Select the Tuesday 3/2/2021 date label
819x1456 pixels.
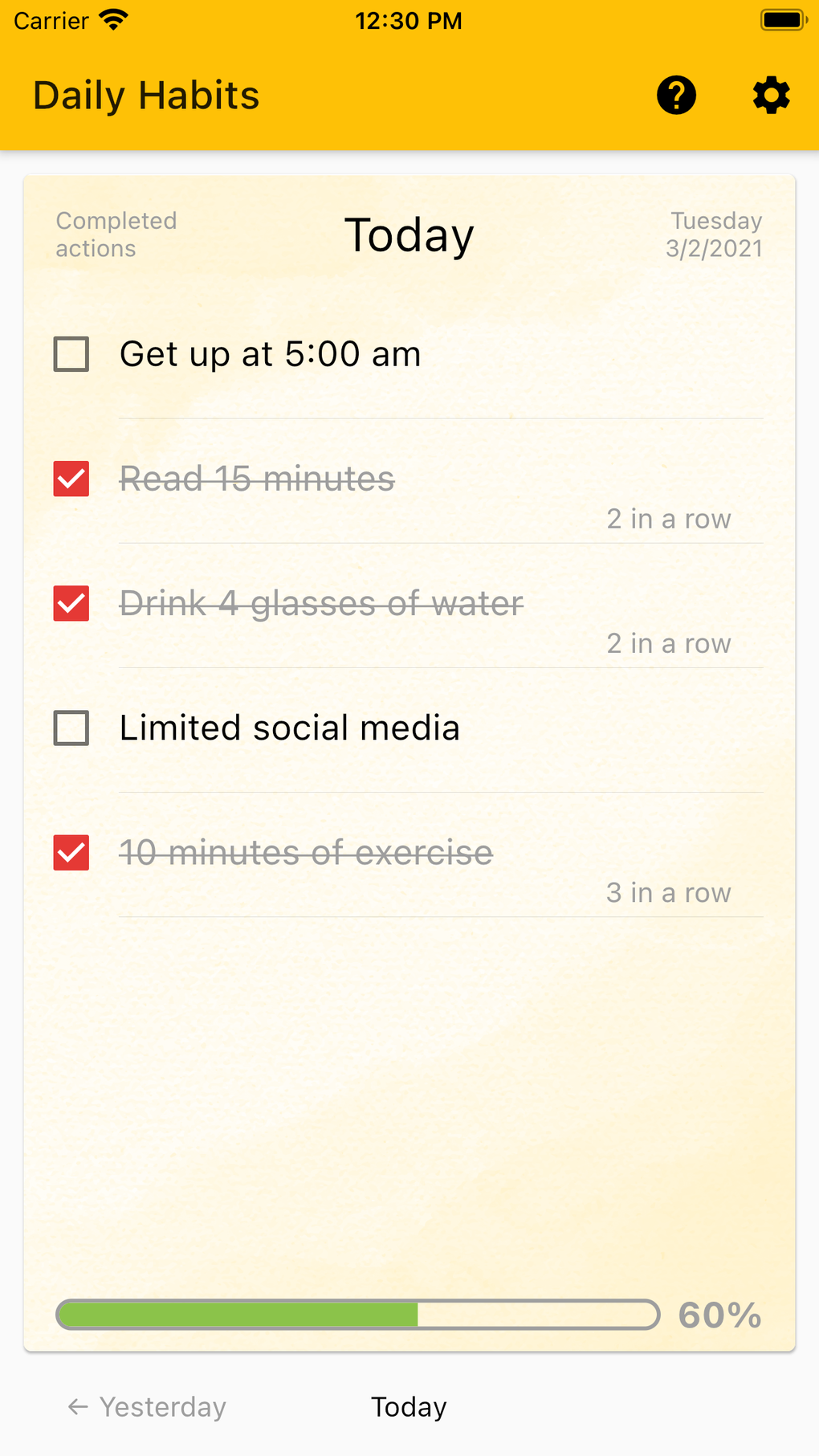click(x=714, y=235)
